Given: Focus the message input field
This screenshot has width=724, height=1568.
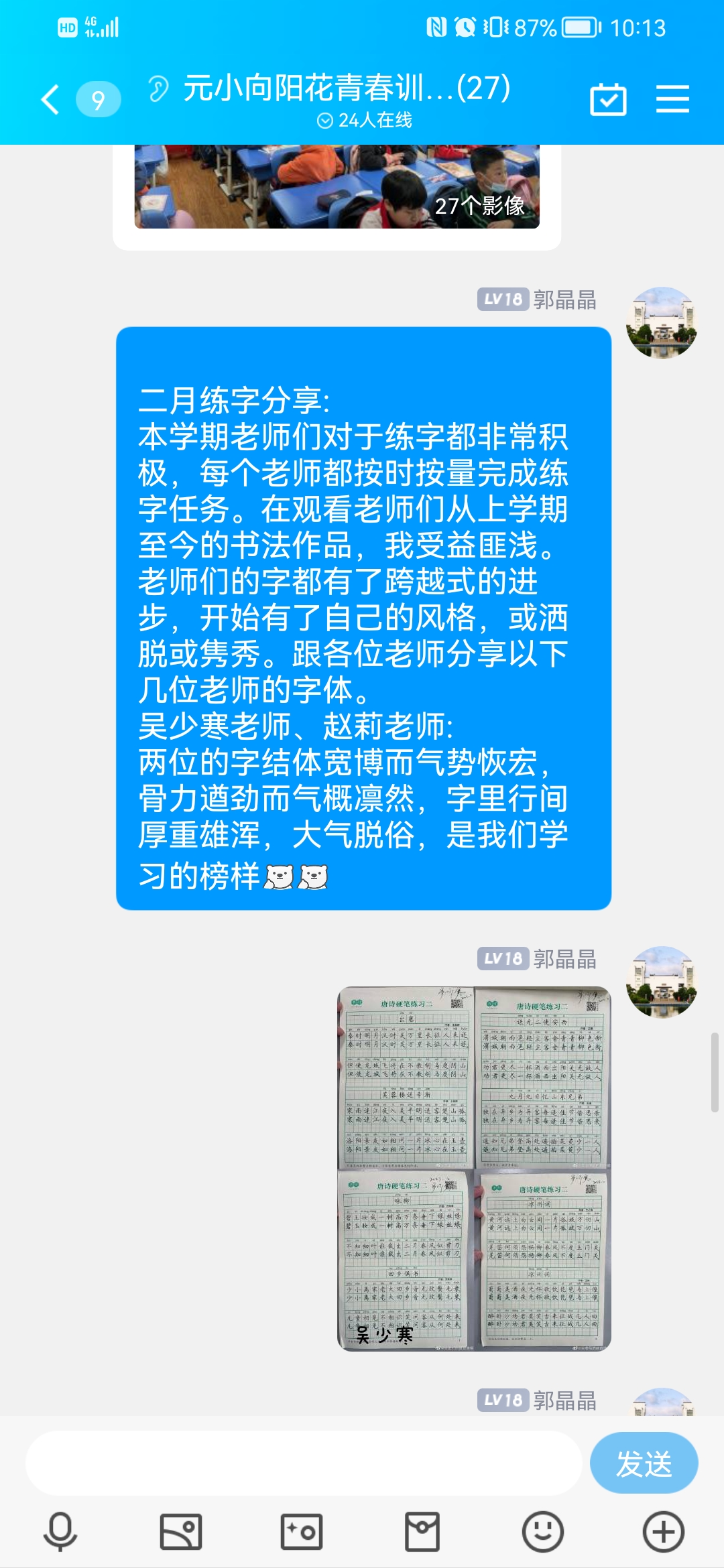Looking at the screenshot, I should (x=303, y=1463).
